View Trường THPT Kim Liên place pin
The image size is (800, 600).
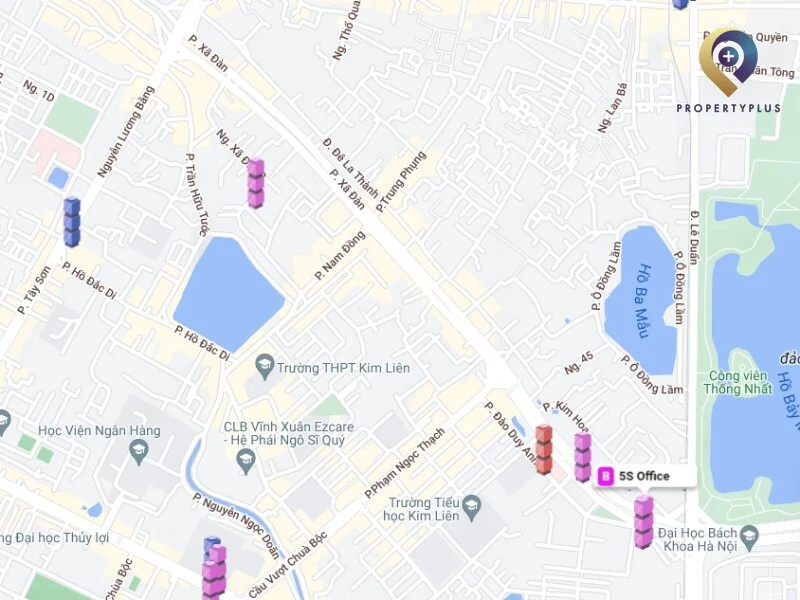pyautogui.click(x=265, y=363)
